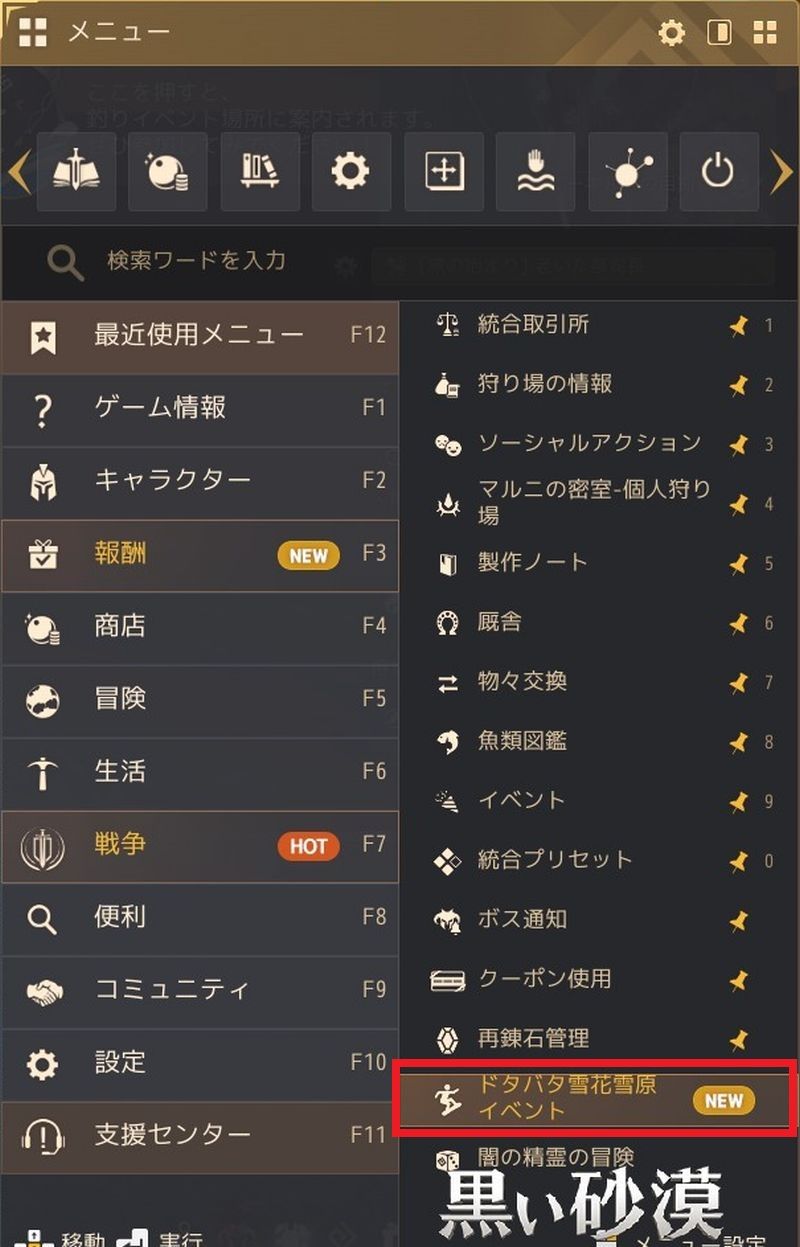Viewport: 800px width, 1247px height.
Task: Tap the left arrow of the shortcut row
Action: point(18,172)
